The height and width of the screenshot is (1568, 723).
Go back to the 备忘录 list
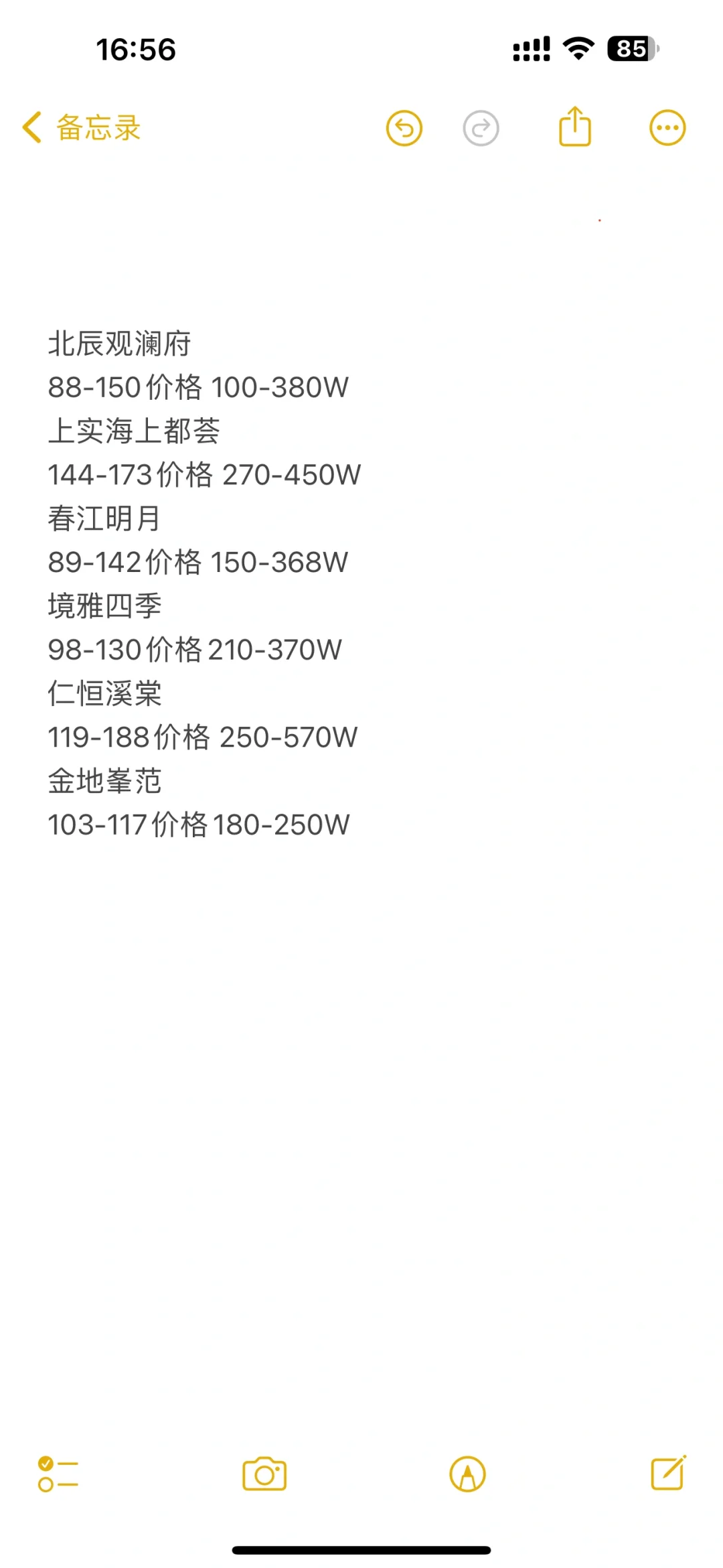pyautogui.click(x=81, y=127)
